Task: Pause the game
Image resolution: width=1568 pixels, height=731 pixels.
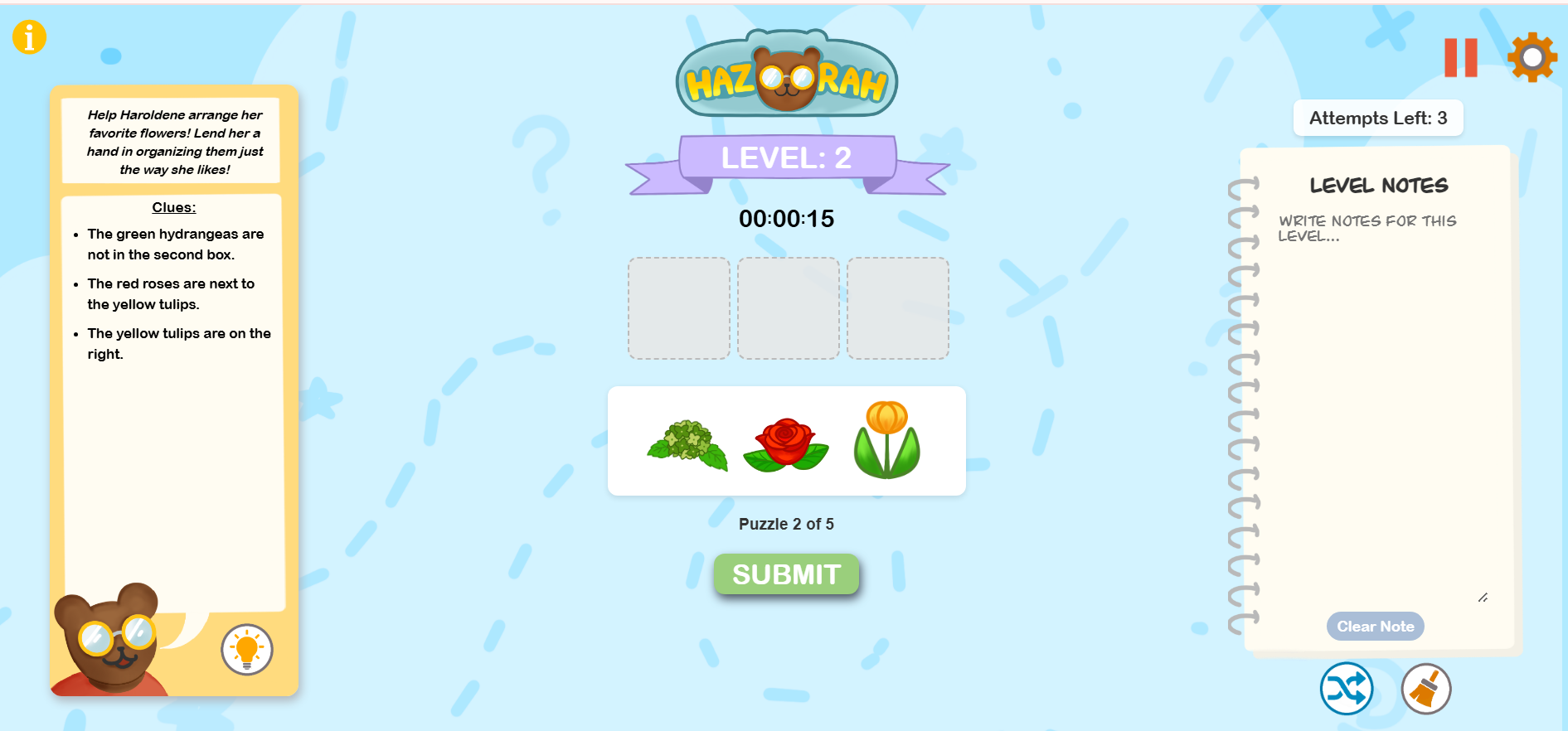Action: tap(1460, 58)
